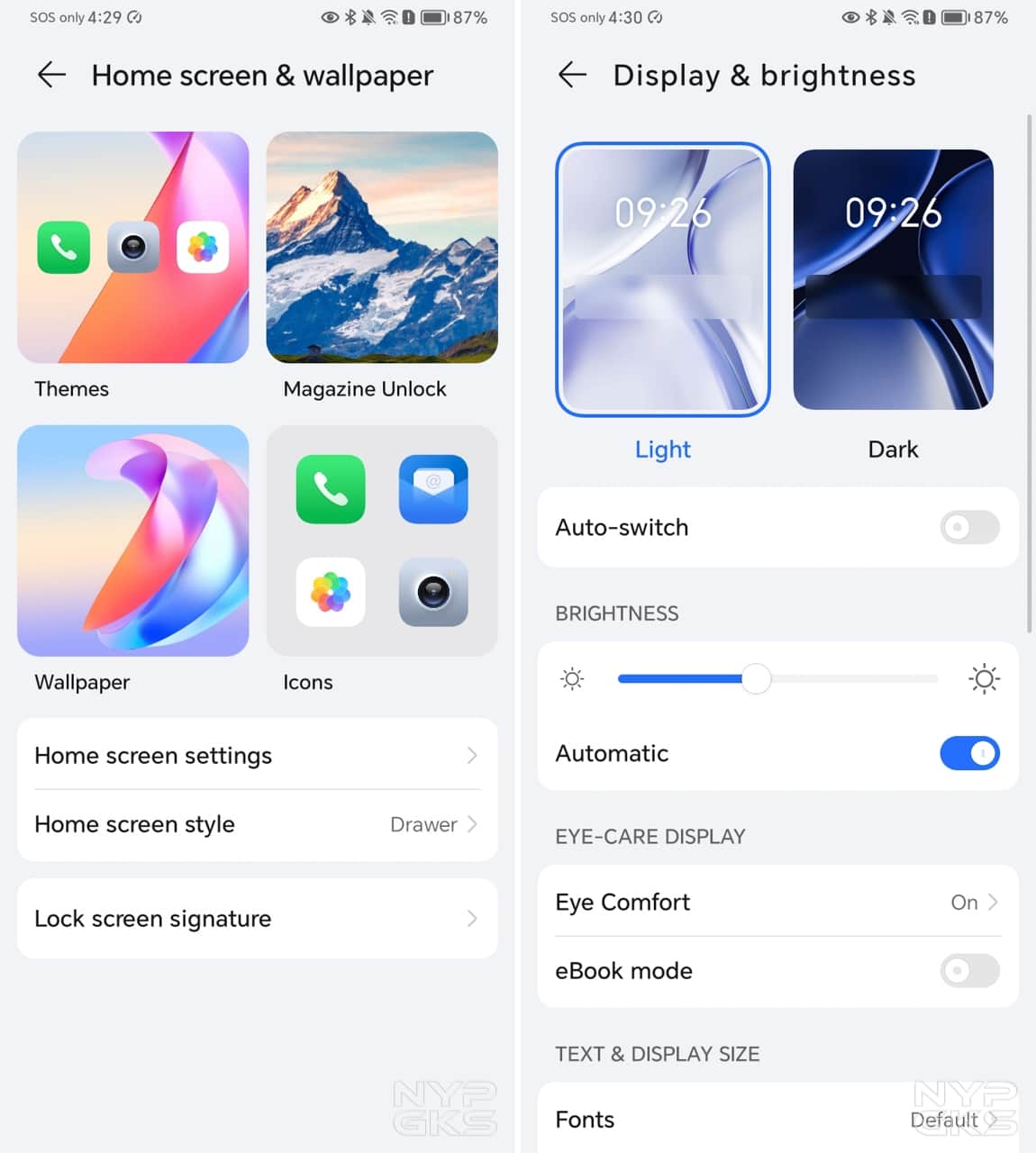Viewport: 1036px width, 1153px height.
Task: Open the Fonts setting
Action: [777, 1120]
